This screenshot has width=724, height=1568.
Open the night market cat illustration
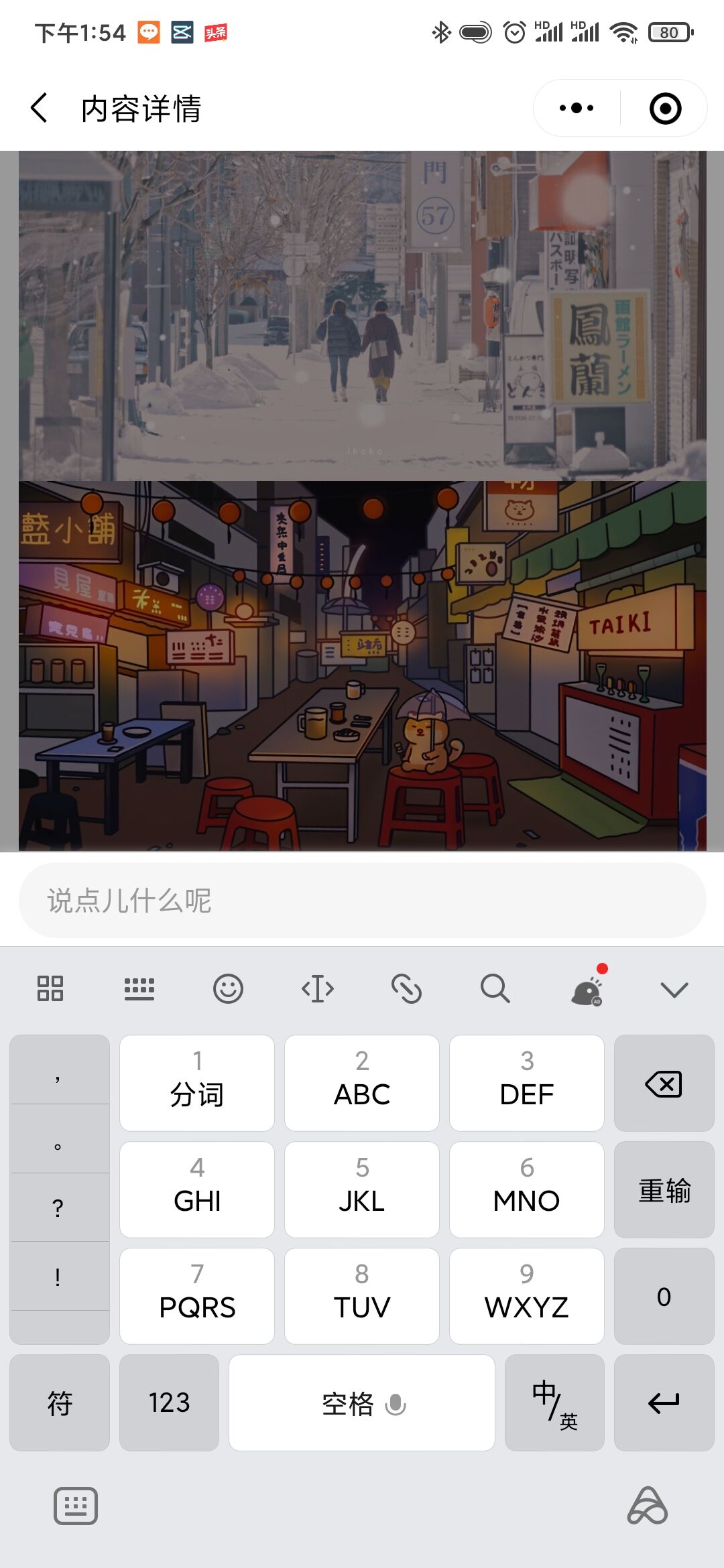[362, 666]
